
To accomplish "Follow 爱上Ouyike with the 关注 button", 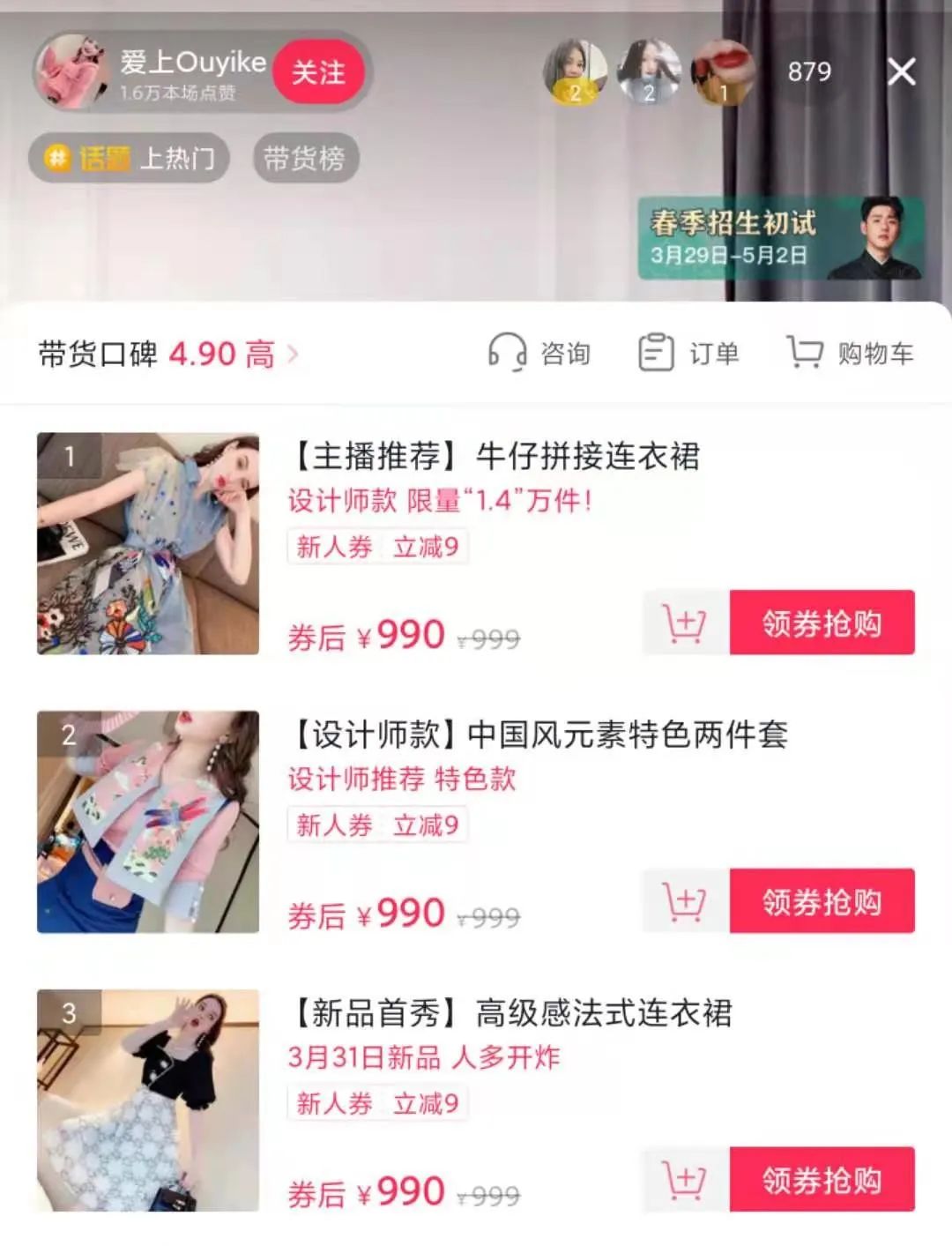I will click(x=318, y=72).
